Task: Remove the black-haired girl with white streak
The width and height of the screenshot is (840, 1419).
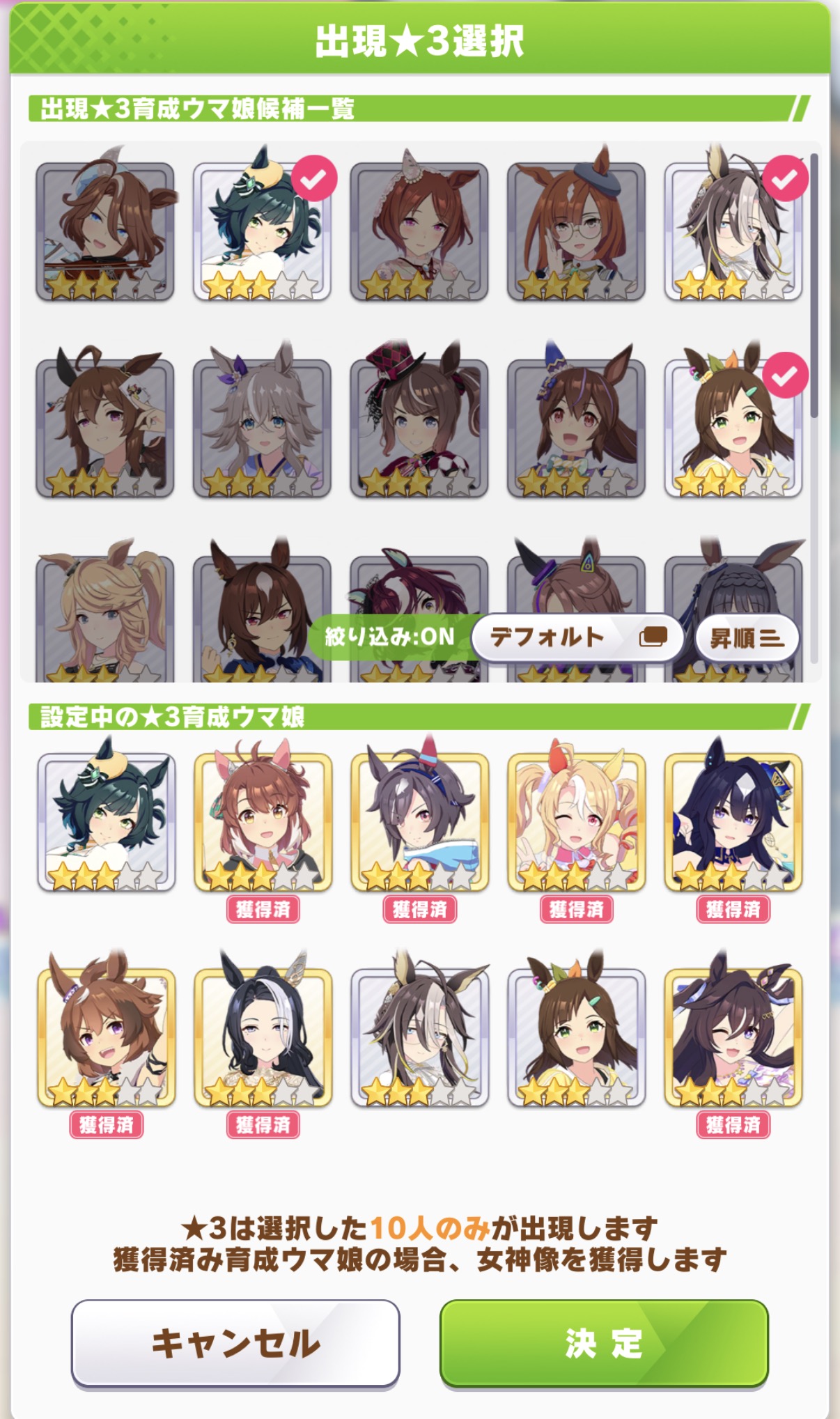Action: [x=263, y=1036]
